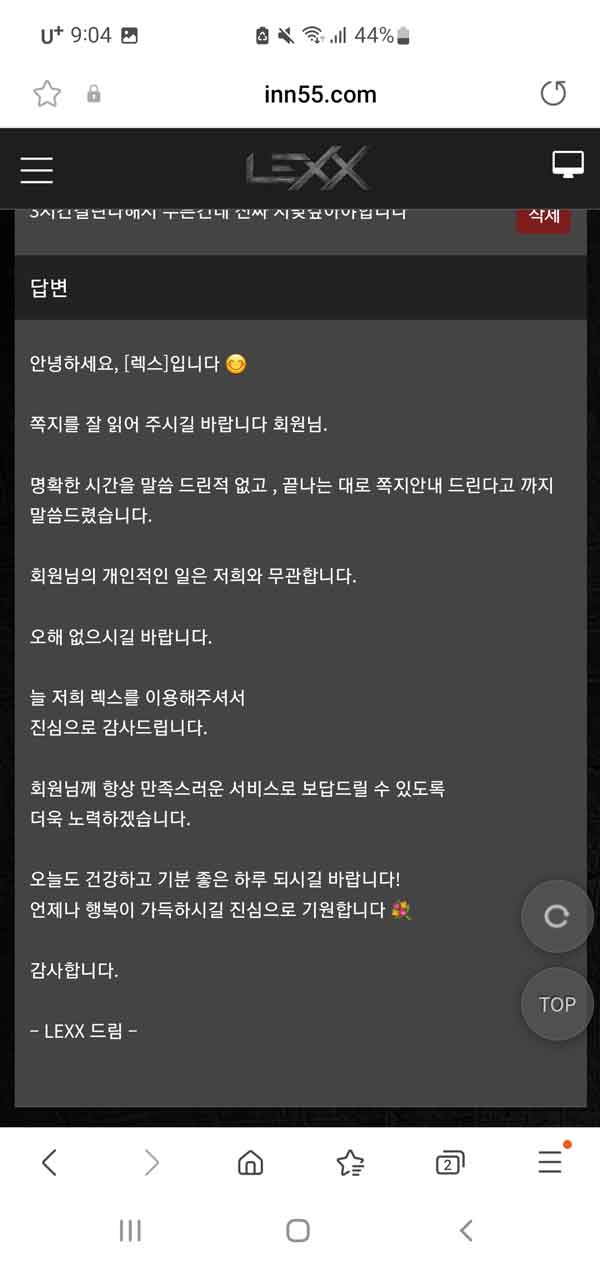Switch to desktop view via monitor icon
Viewport: 600px width, 1267px height.
point(567,165)
